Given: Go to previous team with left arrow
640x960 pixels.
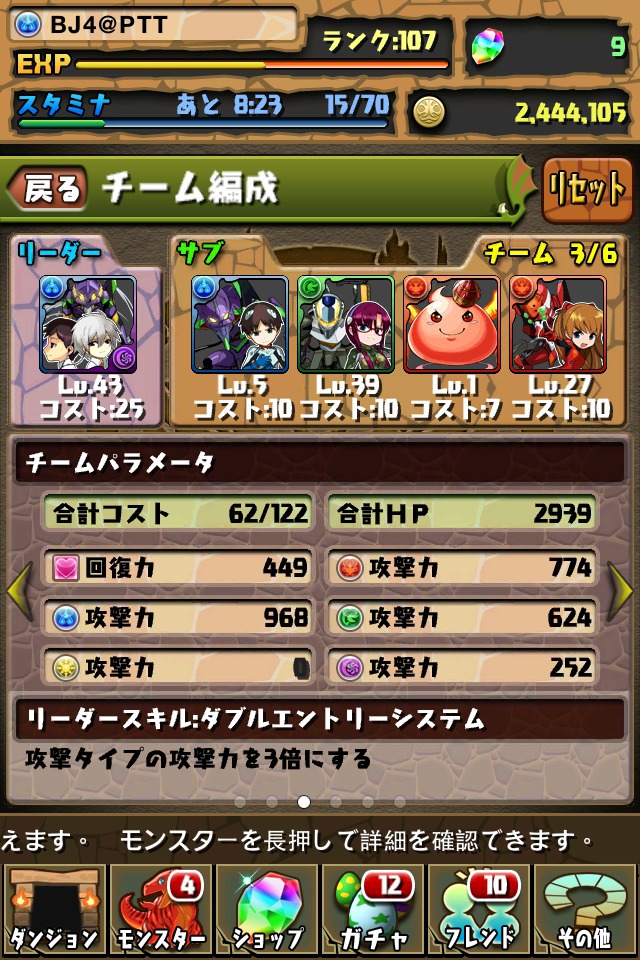Looking at the screenshot, I should 18,591.
